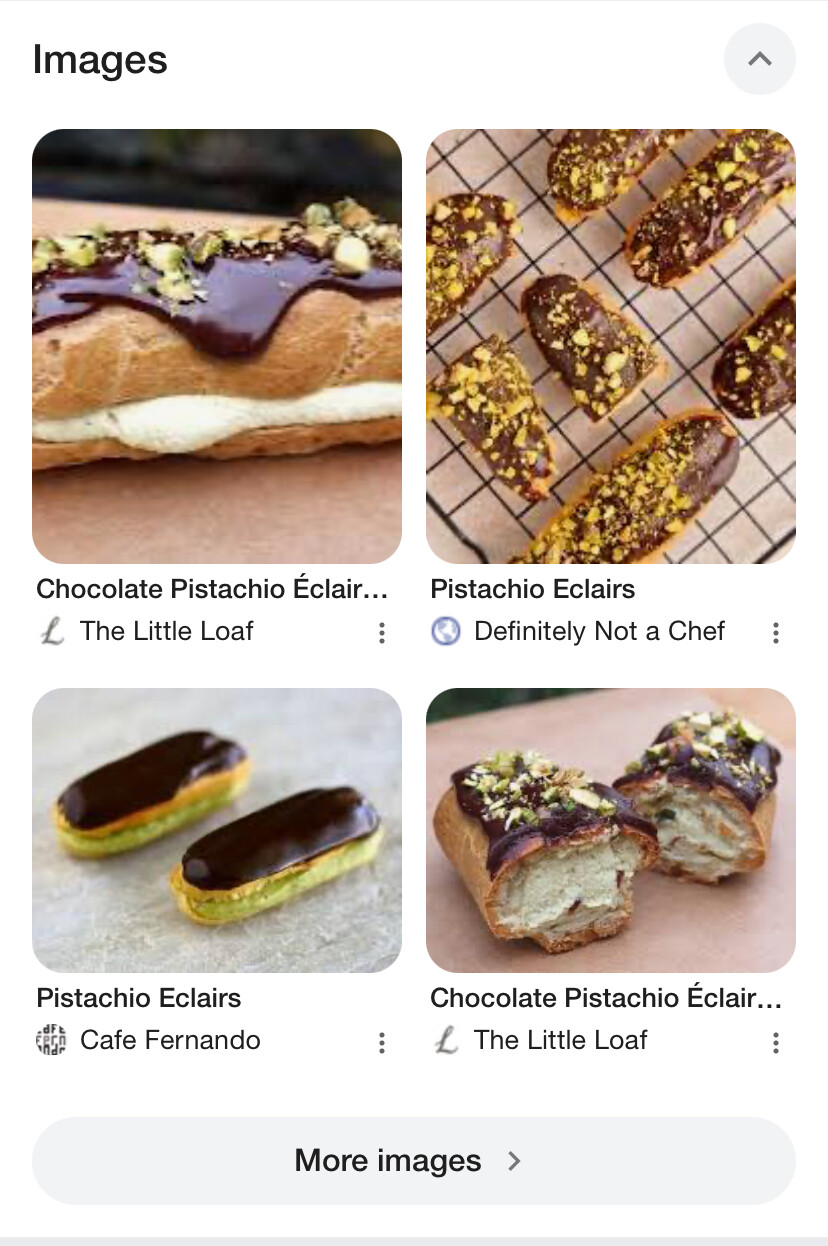Open the Pistachio Eclairs image by Definitely Not a Chef
This screenshot has height=1246, width=828.
[611, 346]
